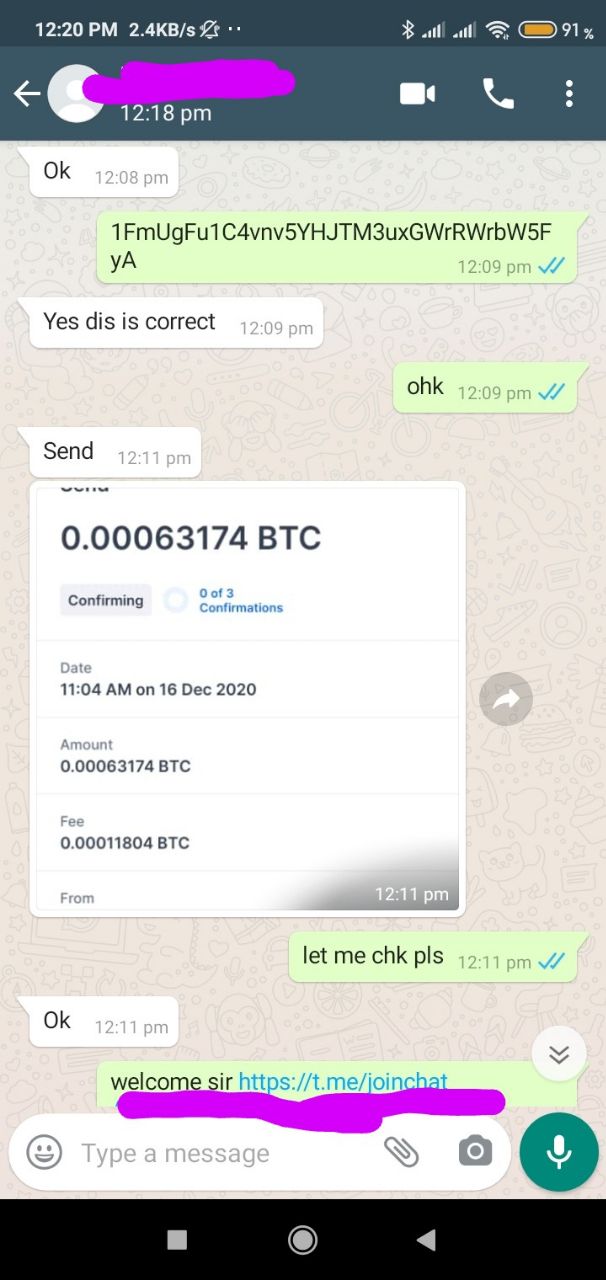
Task: Open the camera from the message bar
Action: [x=475, y=1152]
